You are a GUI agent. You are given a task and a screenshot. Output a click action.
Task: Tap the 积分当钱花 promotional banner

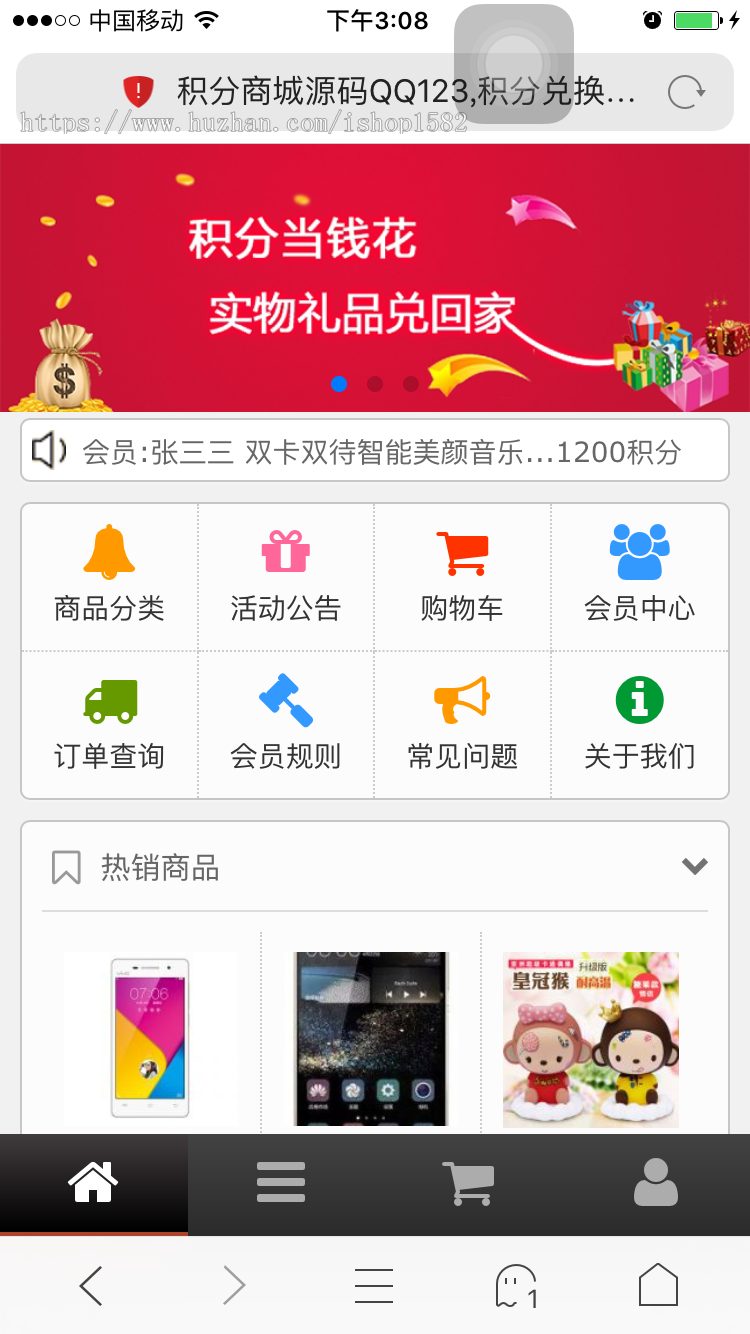tap(375, 277)
